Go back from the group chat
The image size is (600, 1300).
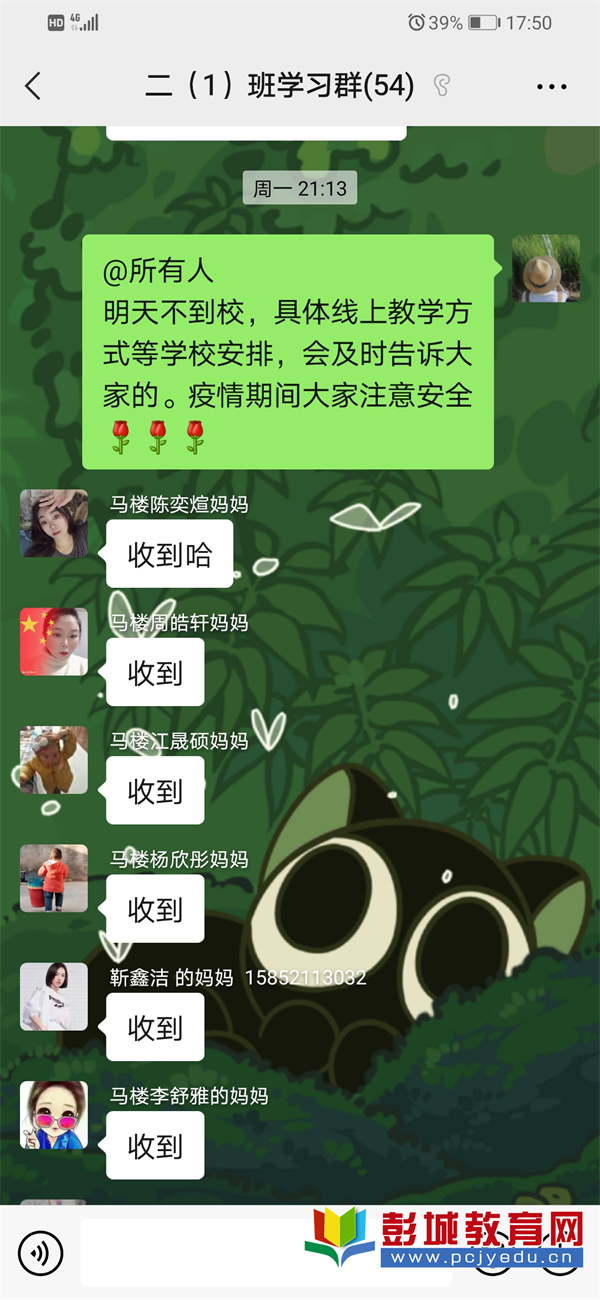[33, 87]
